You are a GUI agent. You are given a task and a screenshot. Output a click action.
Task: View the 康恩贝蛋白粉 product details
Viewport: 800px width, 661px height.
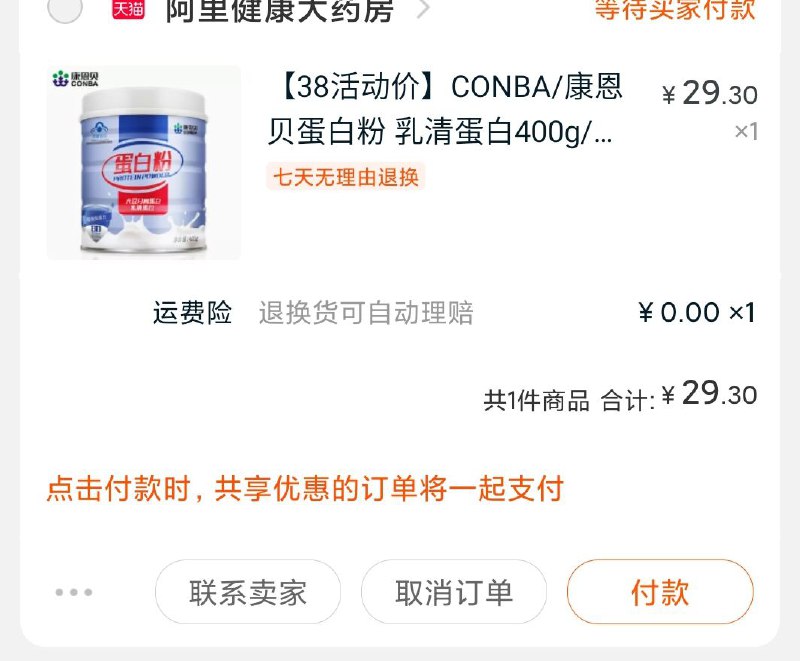(x=444, y=109)
